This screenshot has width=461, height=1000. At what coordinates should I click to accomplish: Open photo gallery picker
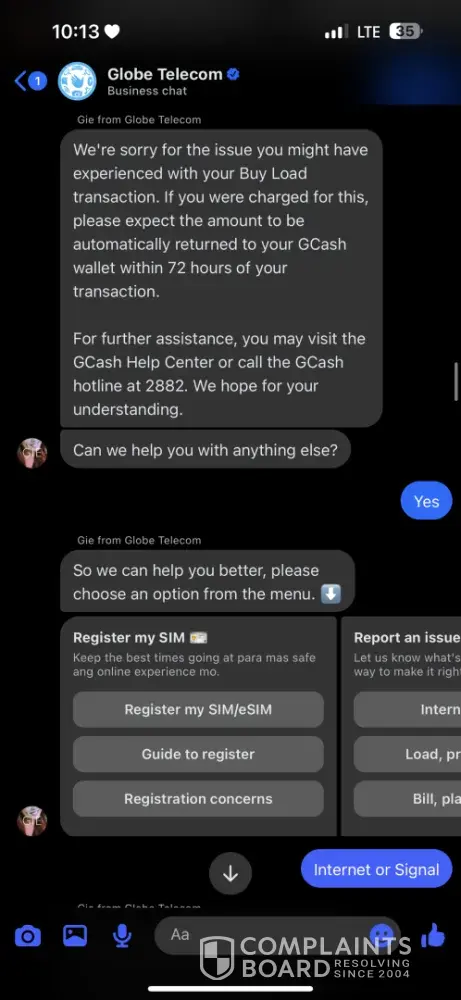coord(75,936)
